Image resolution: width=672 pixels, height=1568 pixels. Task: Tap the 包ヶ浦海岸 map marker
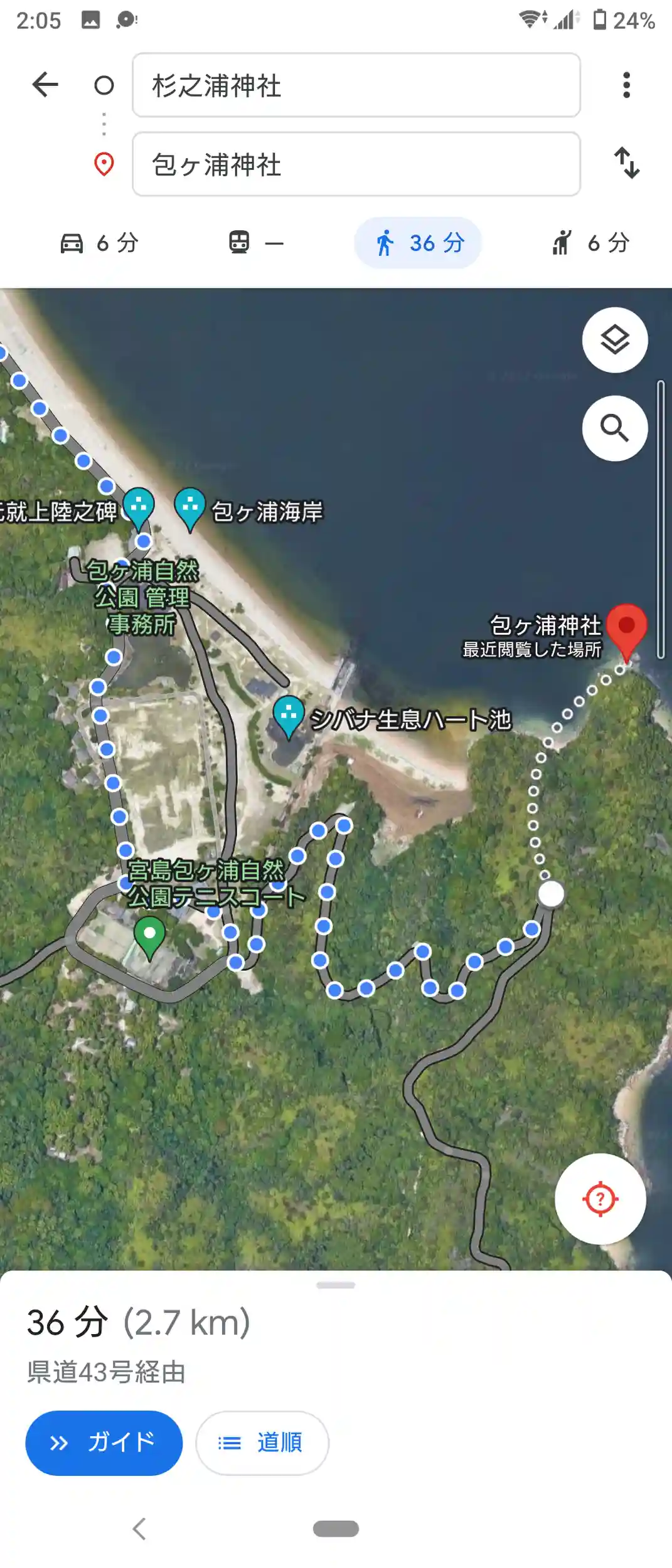(x=189, y=507)
